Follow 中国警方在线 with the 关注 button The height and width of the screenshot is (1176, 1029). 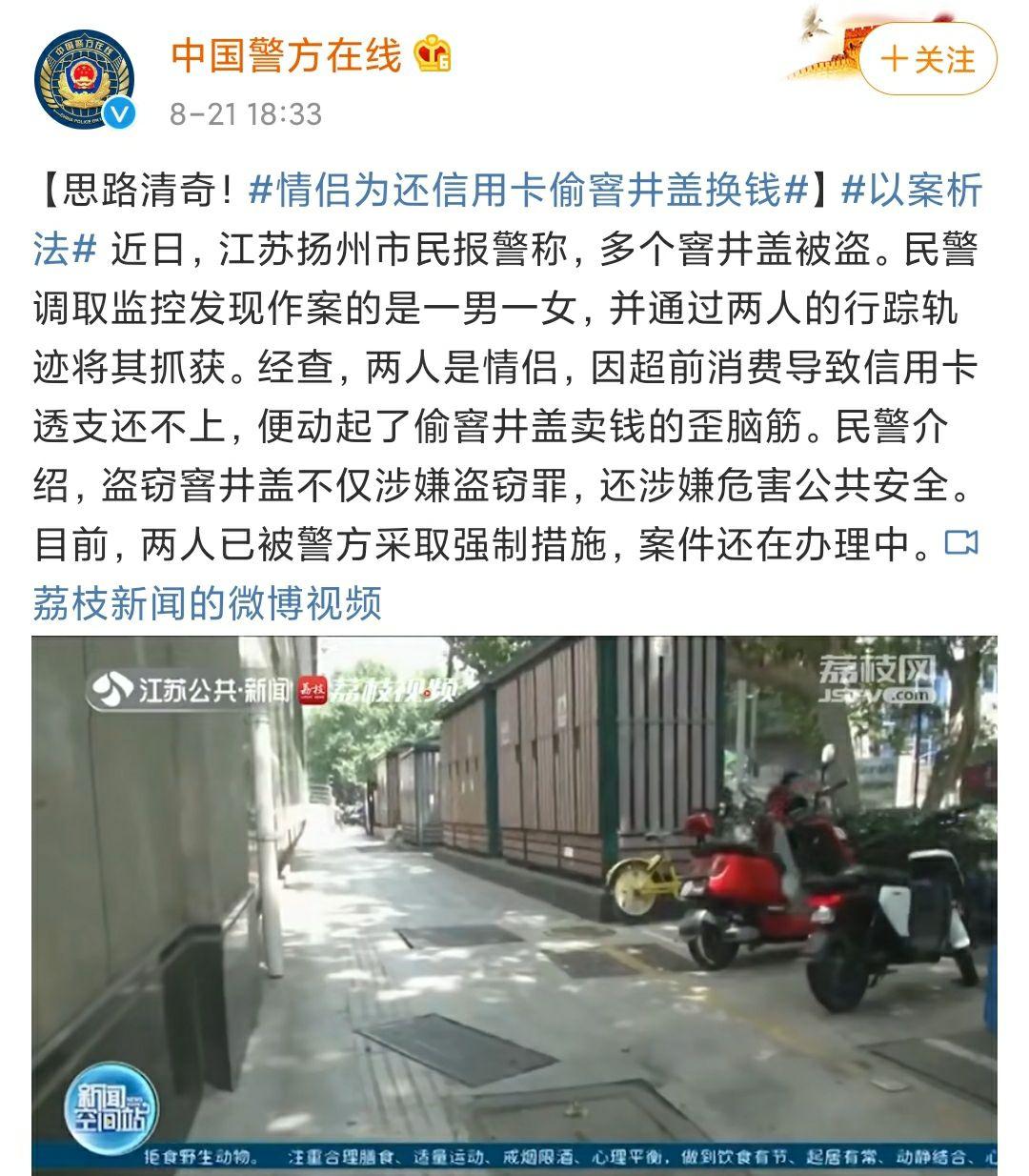coord(927,59)
